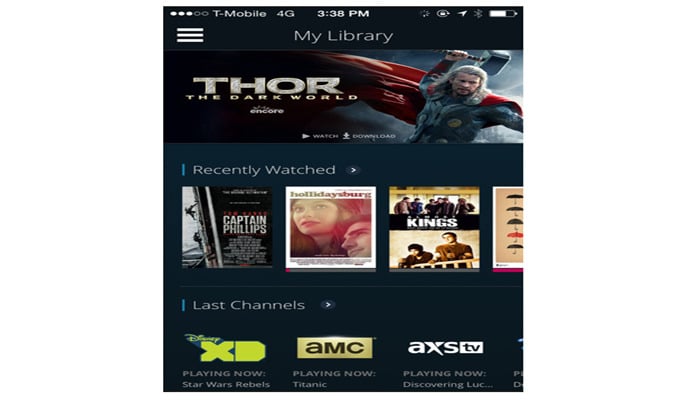
Task: Expand Last Channels with its arrow
Action: point(327,305)
